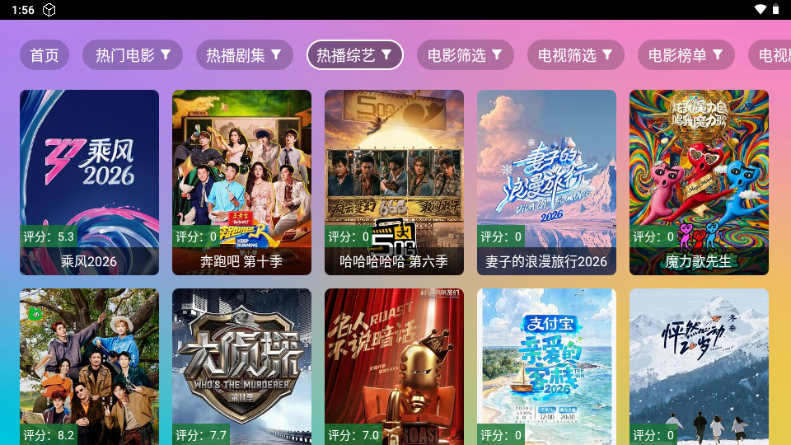
Task: Open 亲爱的客栈2026 card
Action: (x=546, y=367)
